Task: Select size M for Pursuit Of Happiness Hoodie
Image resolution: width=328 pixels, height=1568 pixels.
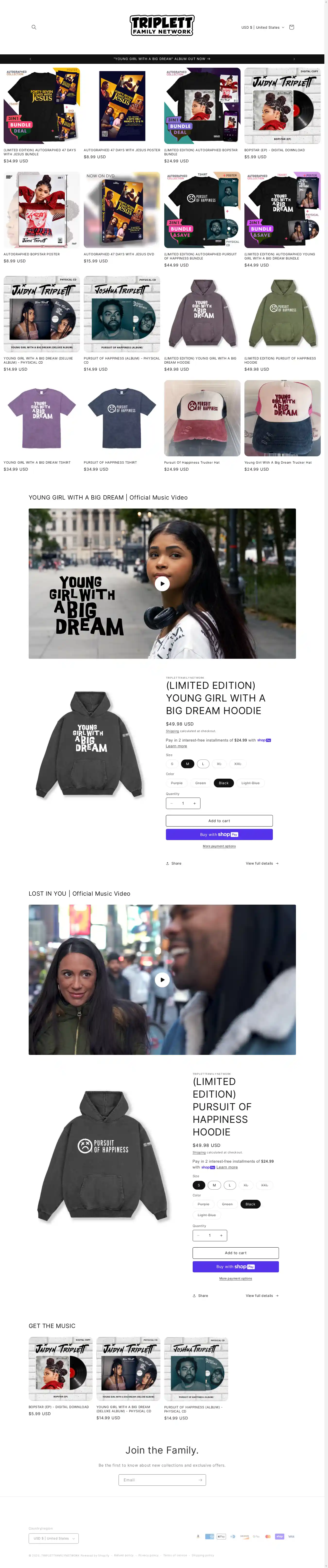Action: (214, 1185)
